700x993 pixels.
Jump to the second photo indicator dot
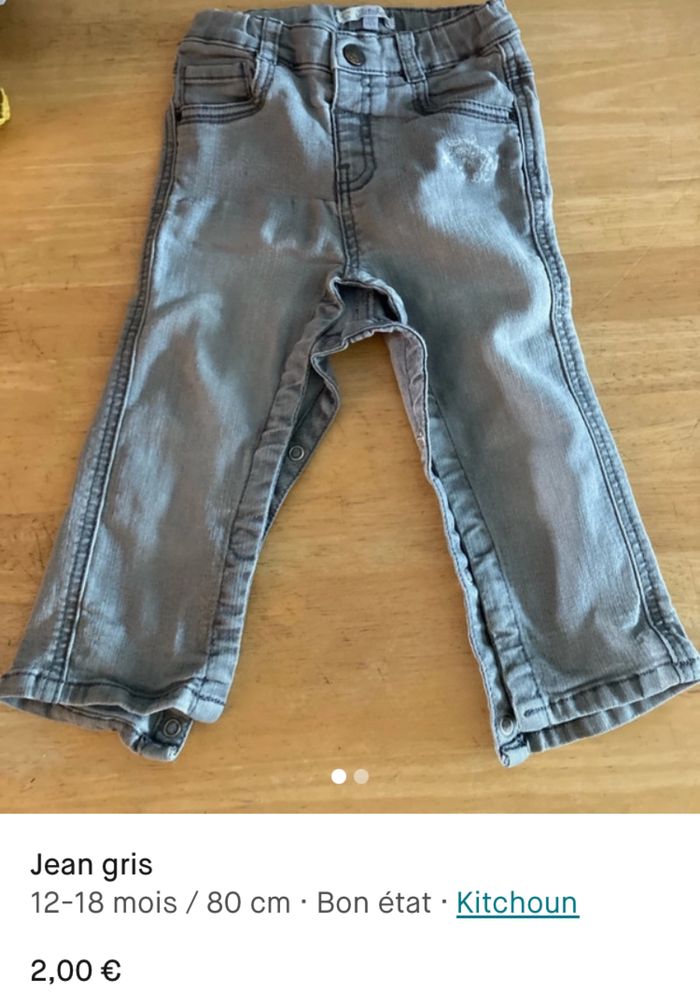point(361,776)
